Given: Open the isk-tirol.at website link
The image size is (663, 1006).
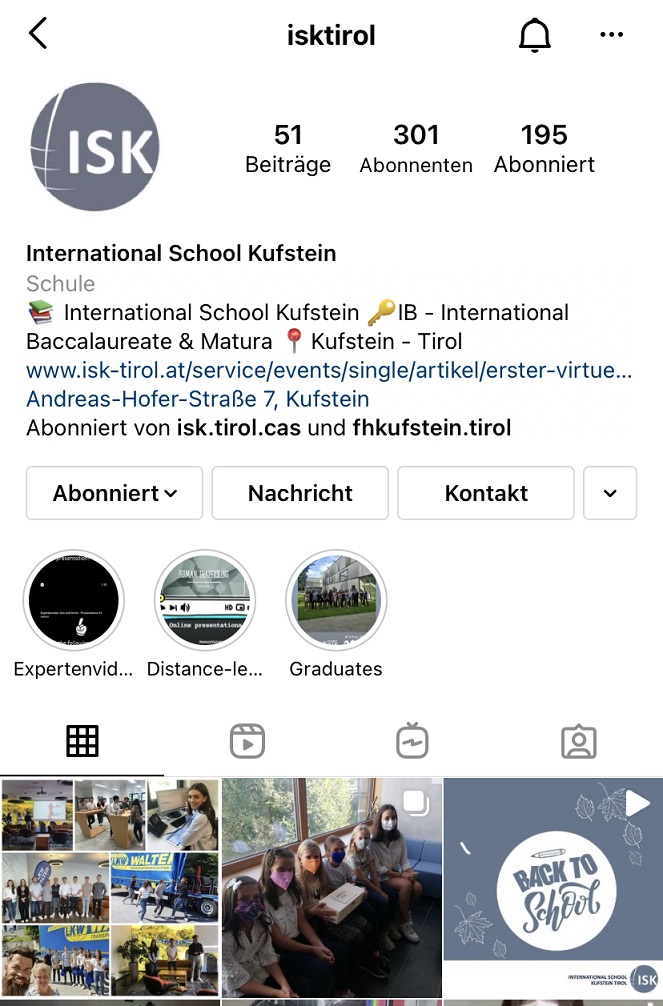Looking at the screenshot, I should point(329,370).
